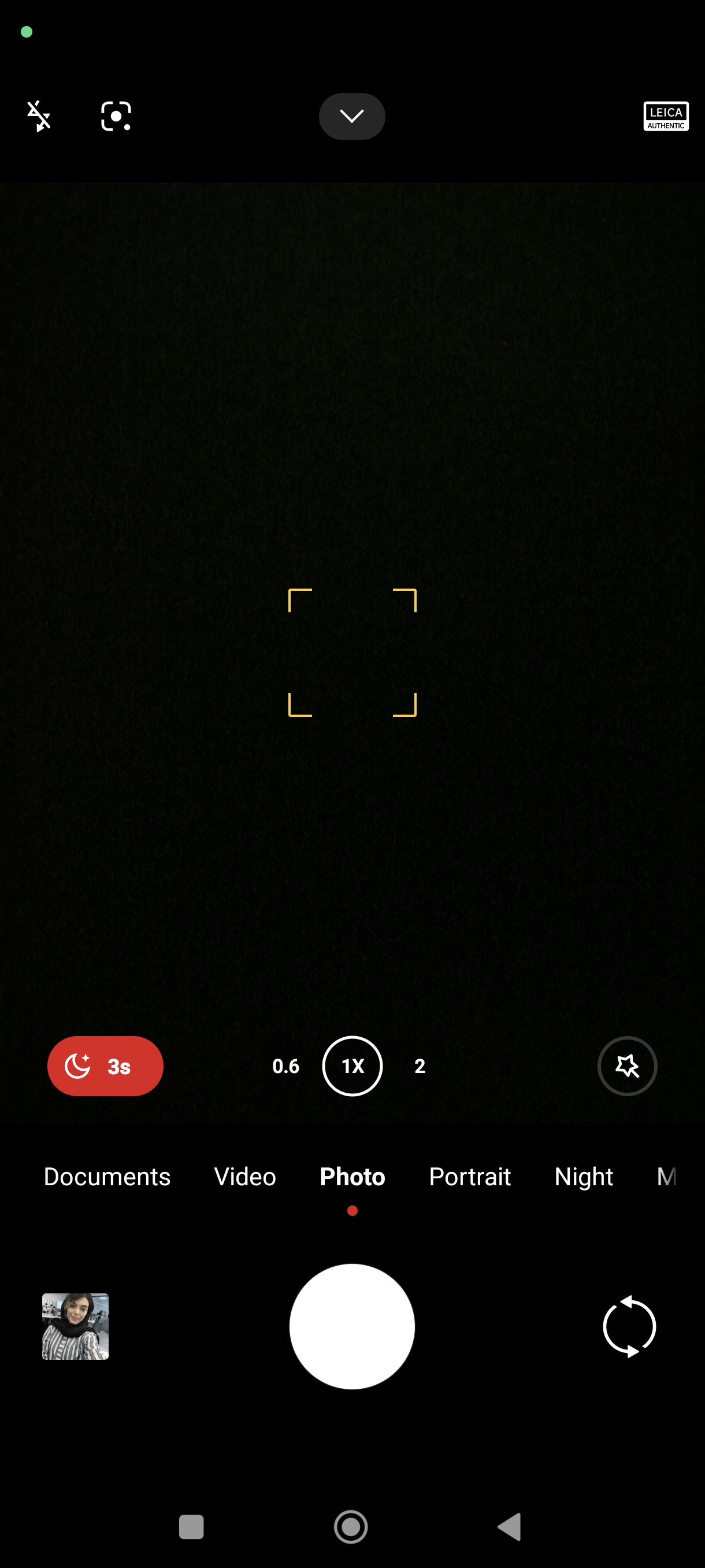Open the Google Lens scan icon

pos(116,116)
